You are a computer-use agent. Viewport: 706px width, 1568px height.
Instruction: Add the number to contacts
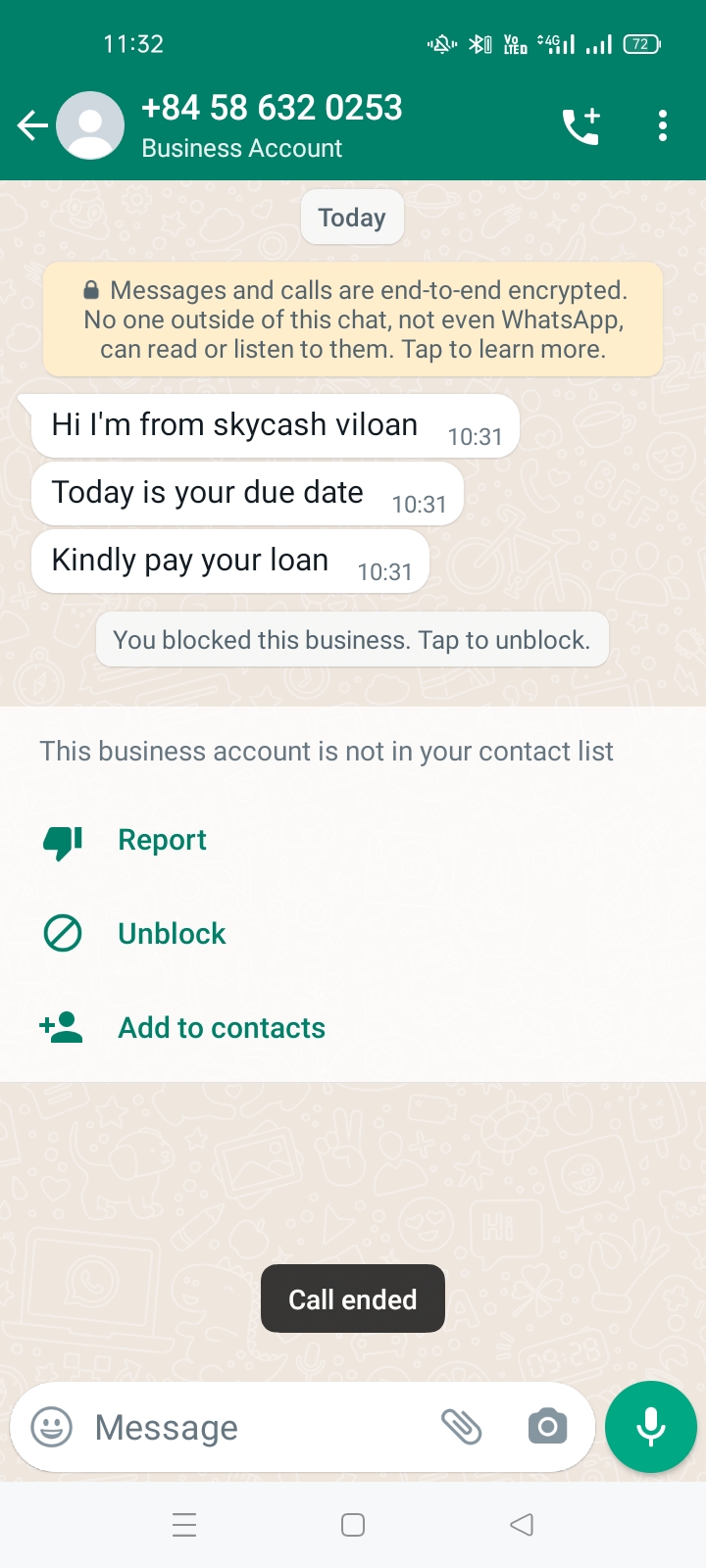click(x=222, y=1028)
